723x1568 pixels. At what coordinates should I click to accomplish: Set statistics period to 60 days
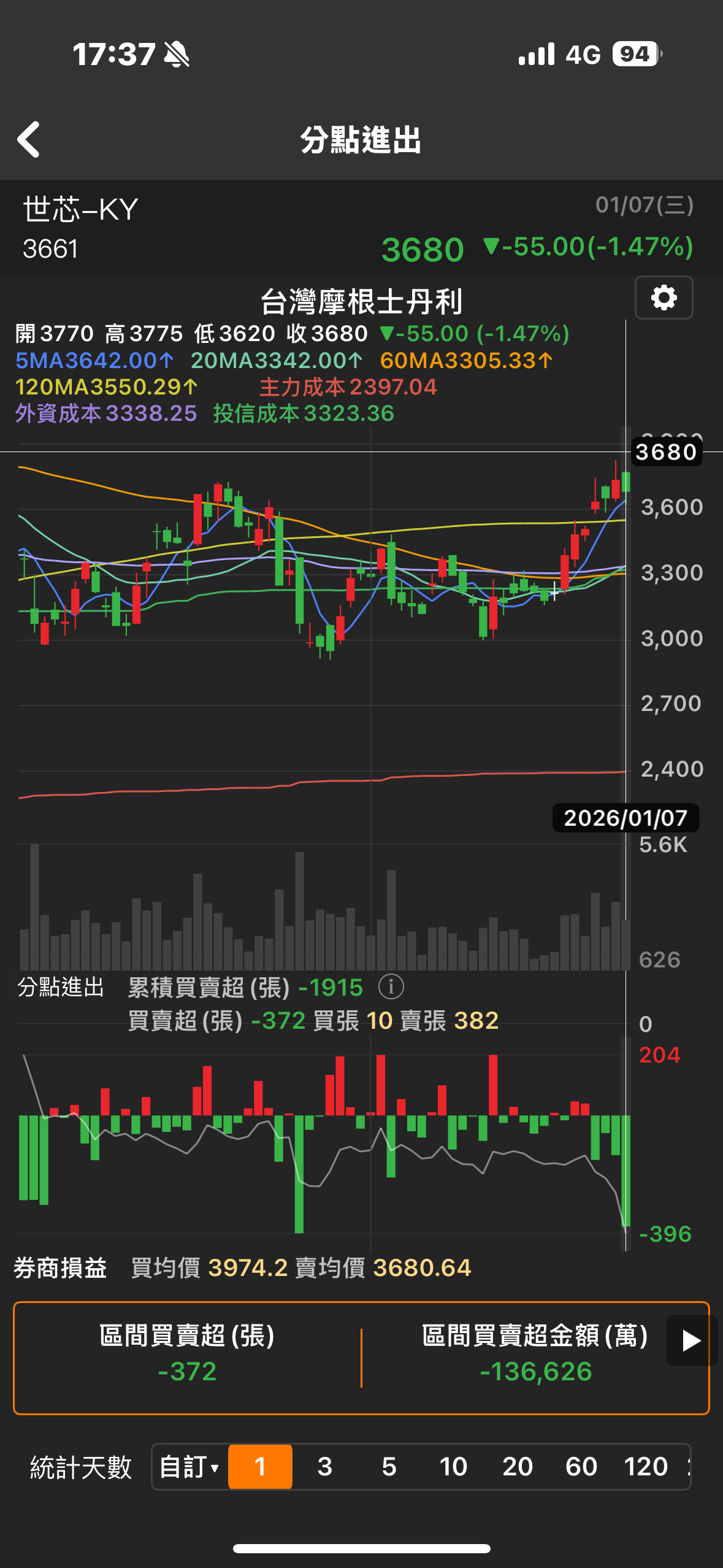(x=581, y=1467)
